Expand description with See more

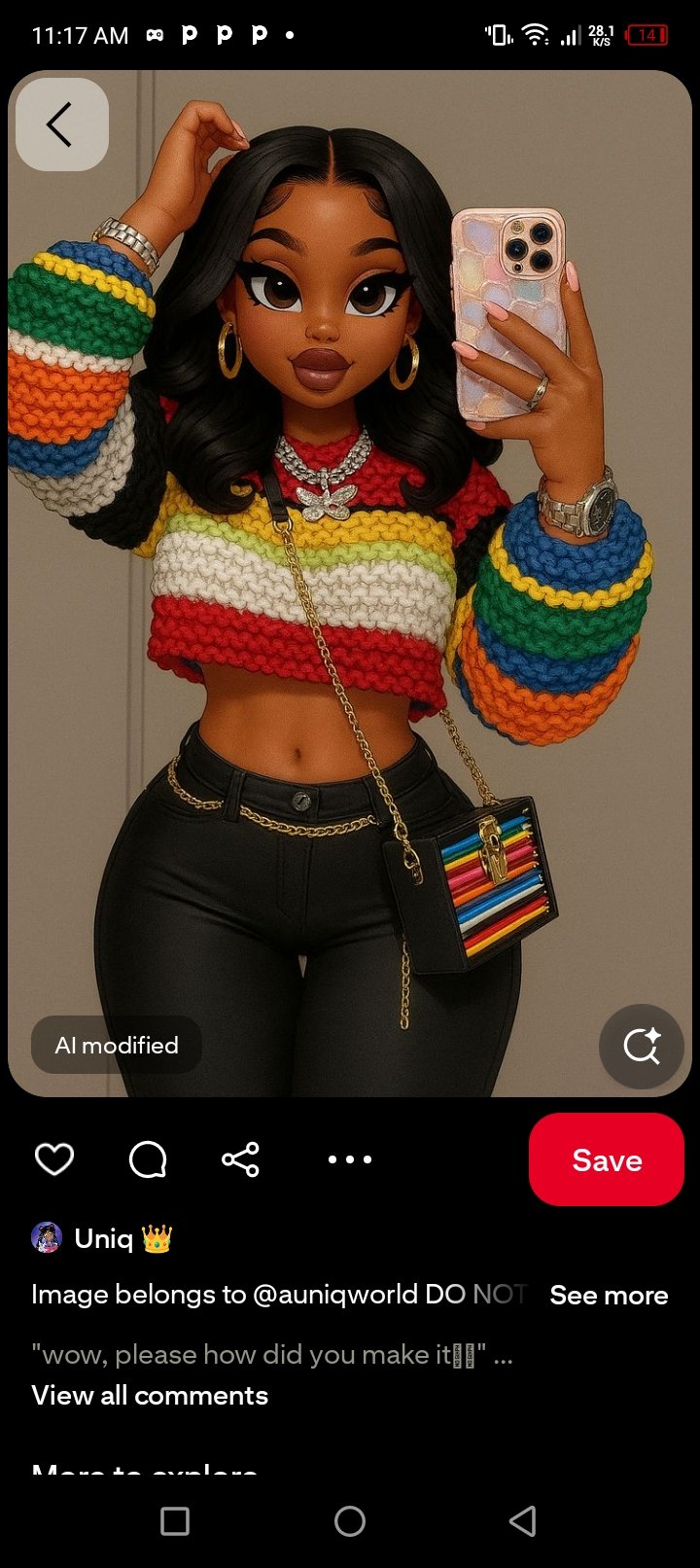[609, 1296]
